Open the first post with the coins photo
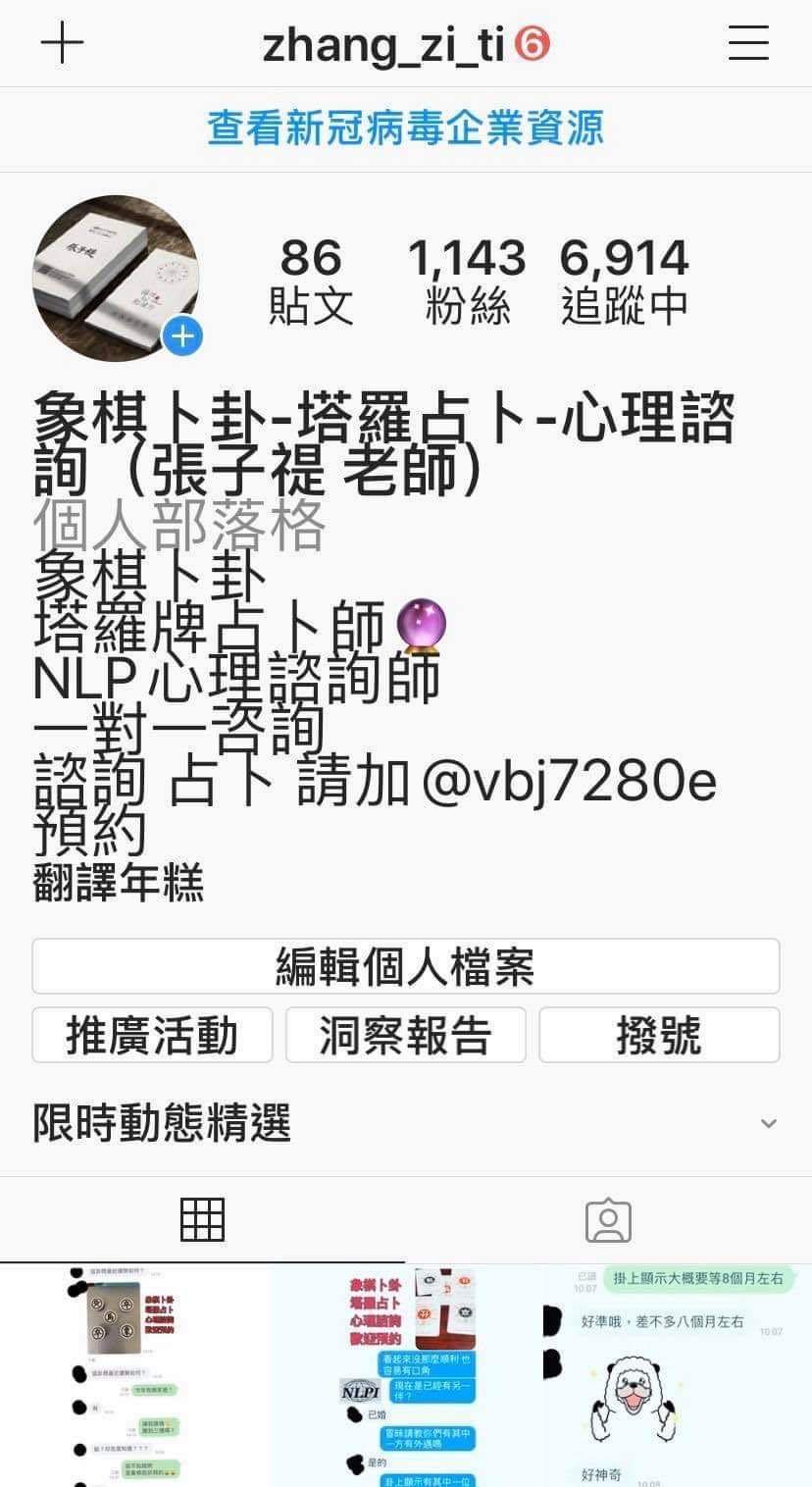812x1487 pixels. [x=133, y=1375]
